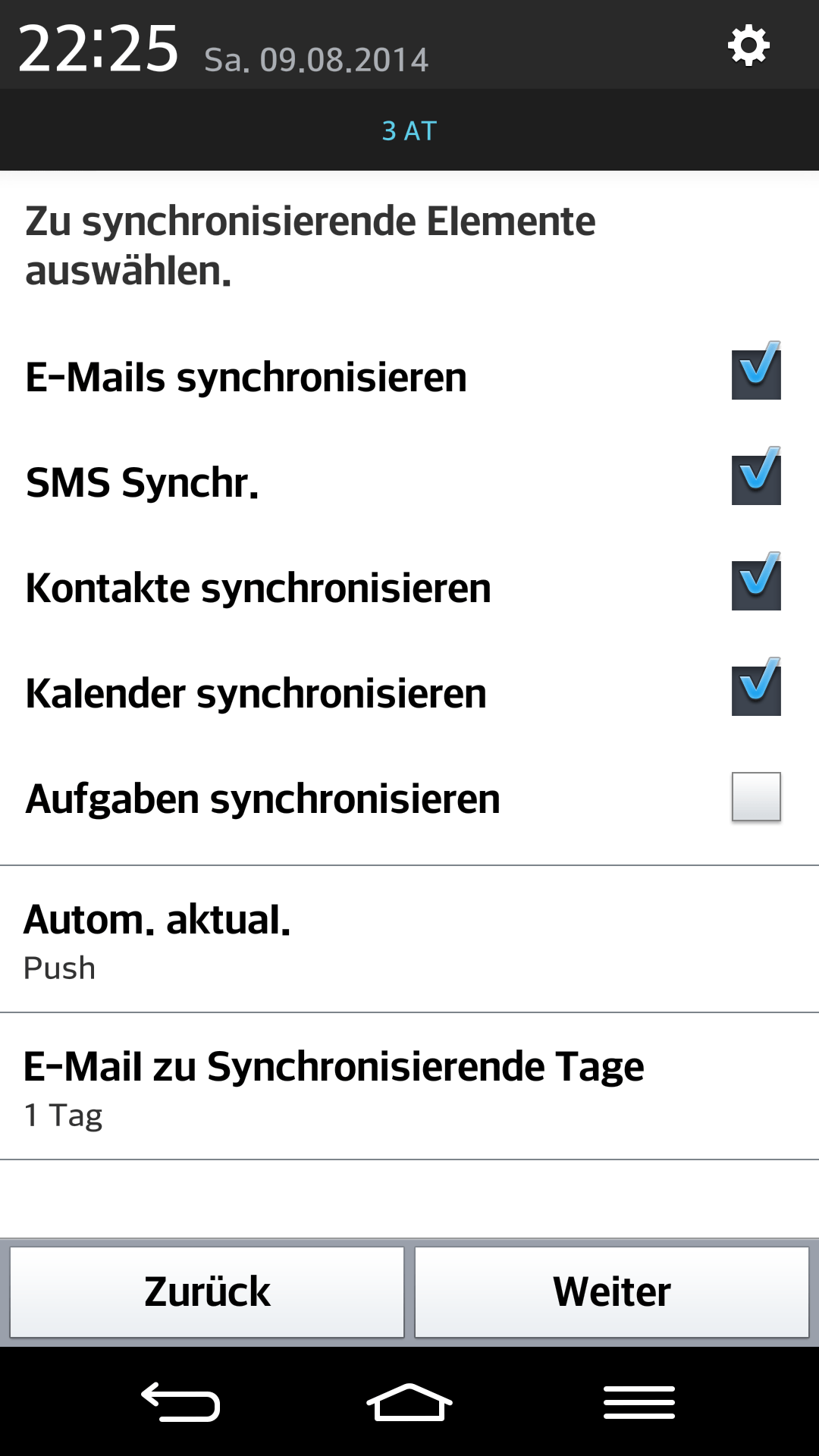Enable Aufgaben synchronisieren
819x1456 pixels.
[x=755, y=796]
